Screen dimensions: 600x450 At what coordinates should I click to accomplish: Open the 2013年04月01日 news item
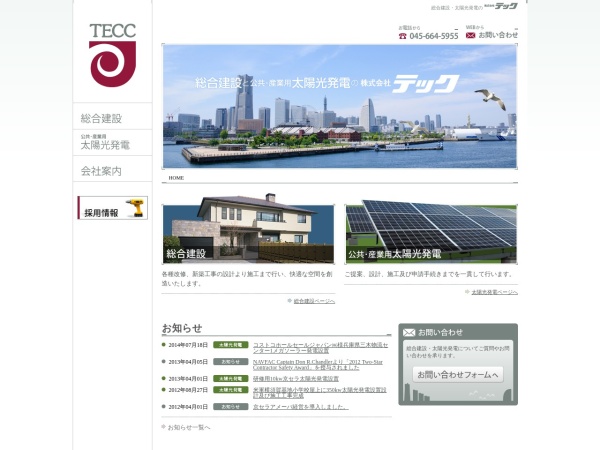pyautogui.click(x=296, y=379)
